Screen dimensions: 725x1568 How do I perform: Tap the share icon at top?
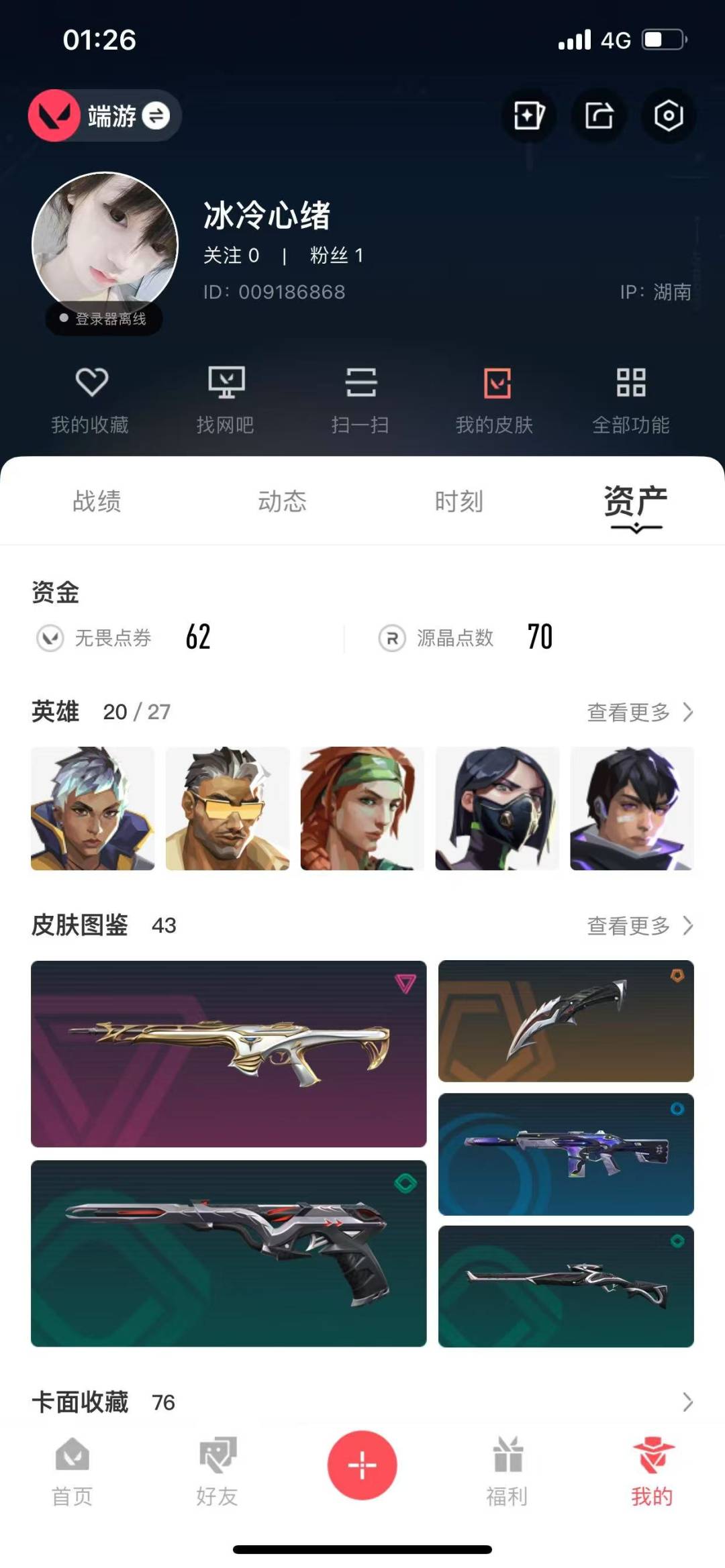(598, 115)
